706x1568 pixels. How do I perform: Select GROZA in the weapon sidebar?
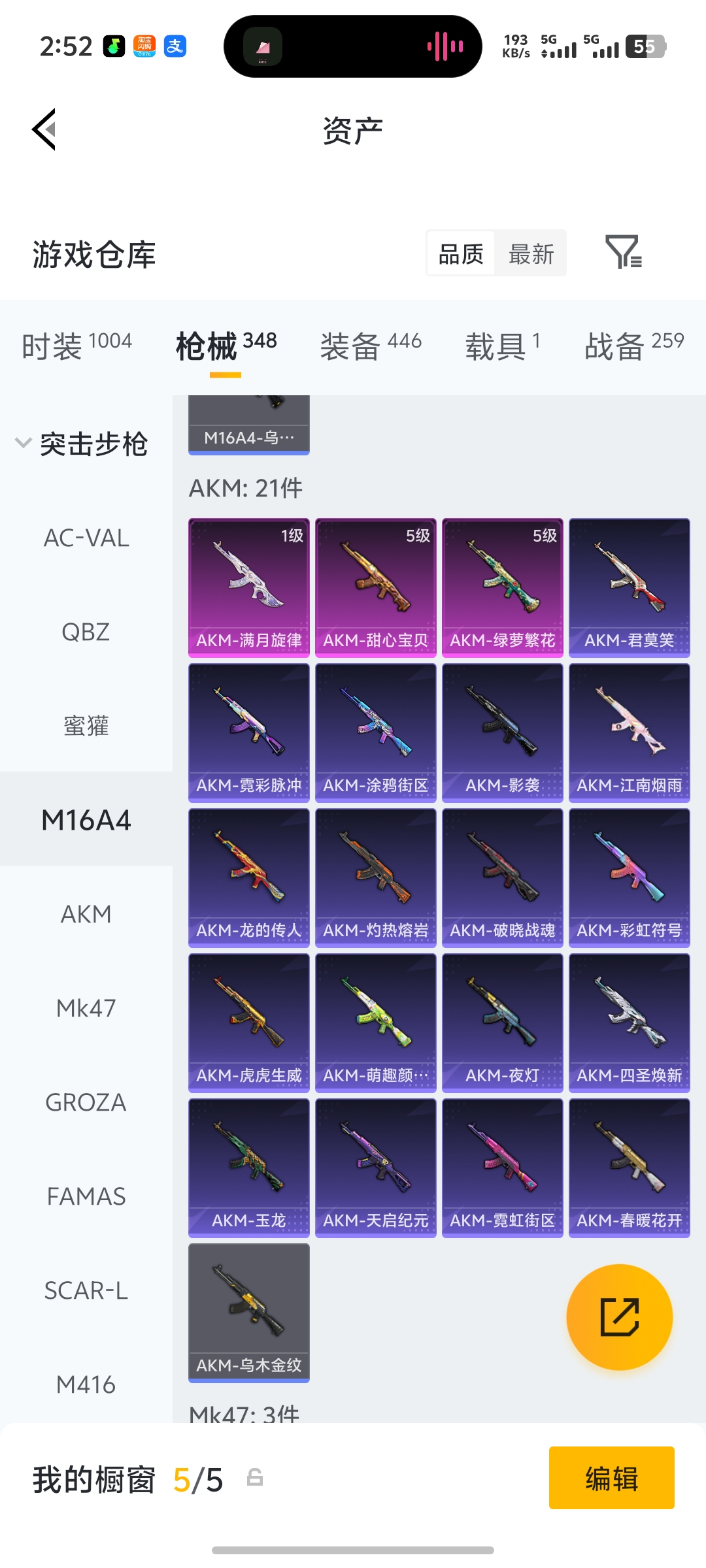[x=86, y=1103]
